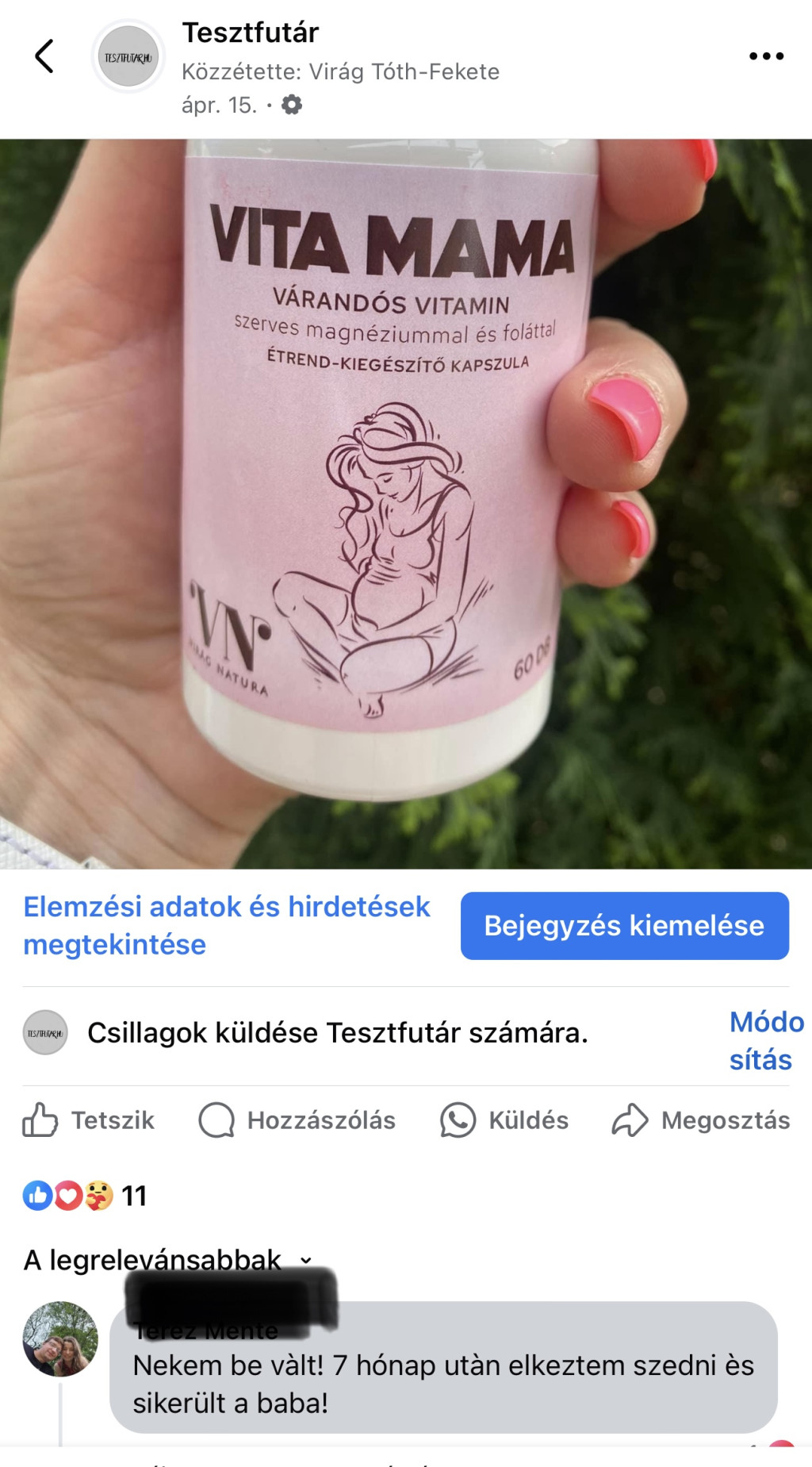The width and height of the screenshot is (812, 1467).
Task: View Elemzési adatok és hirdetések
Action: [227, 925]
